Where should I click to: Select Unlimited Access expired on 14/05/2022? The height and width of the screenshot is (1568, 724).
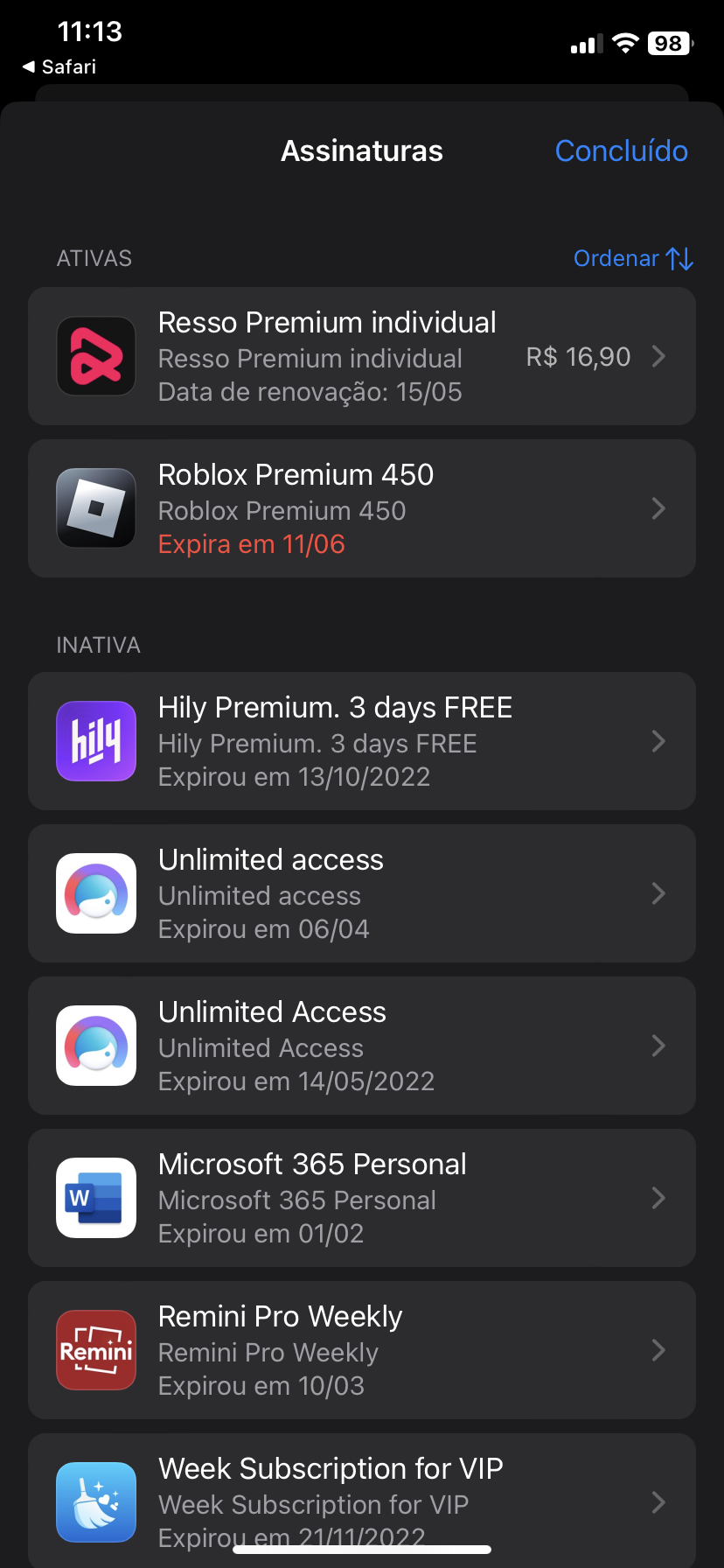[361, 1046]
